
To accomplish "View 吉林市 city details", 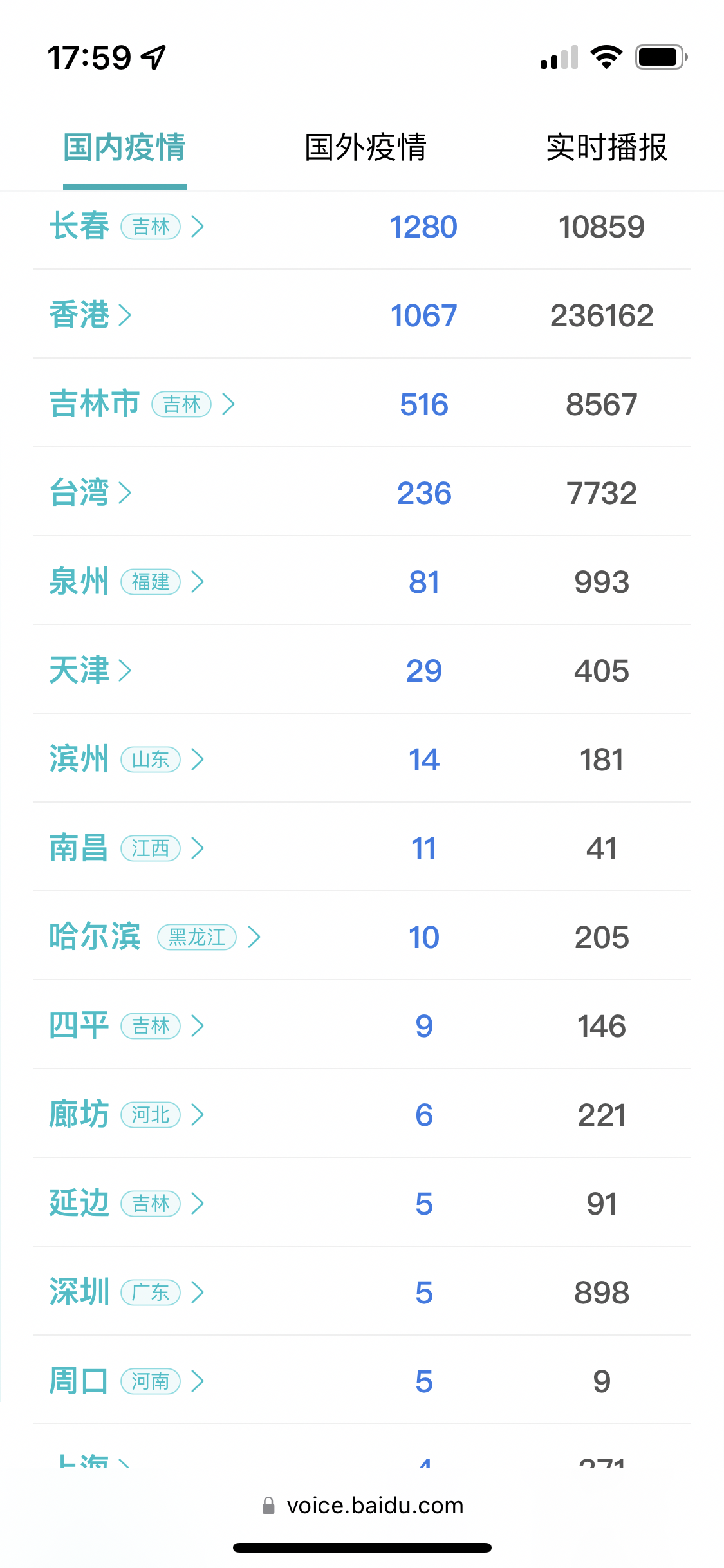I will click(x=142, y=404).
